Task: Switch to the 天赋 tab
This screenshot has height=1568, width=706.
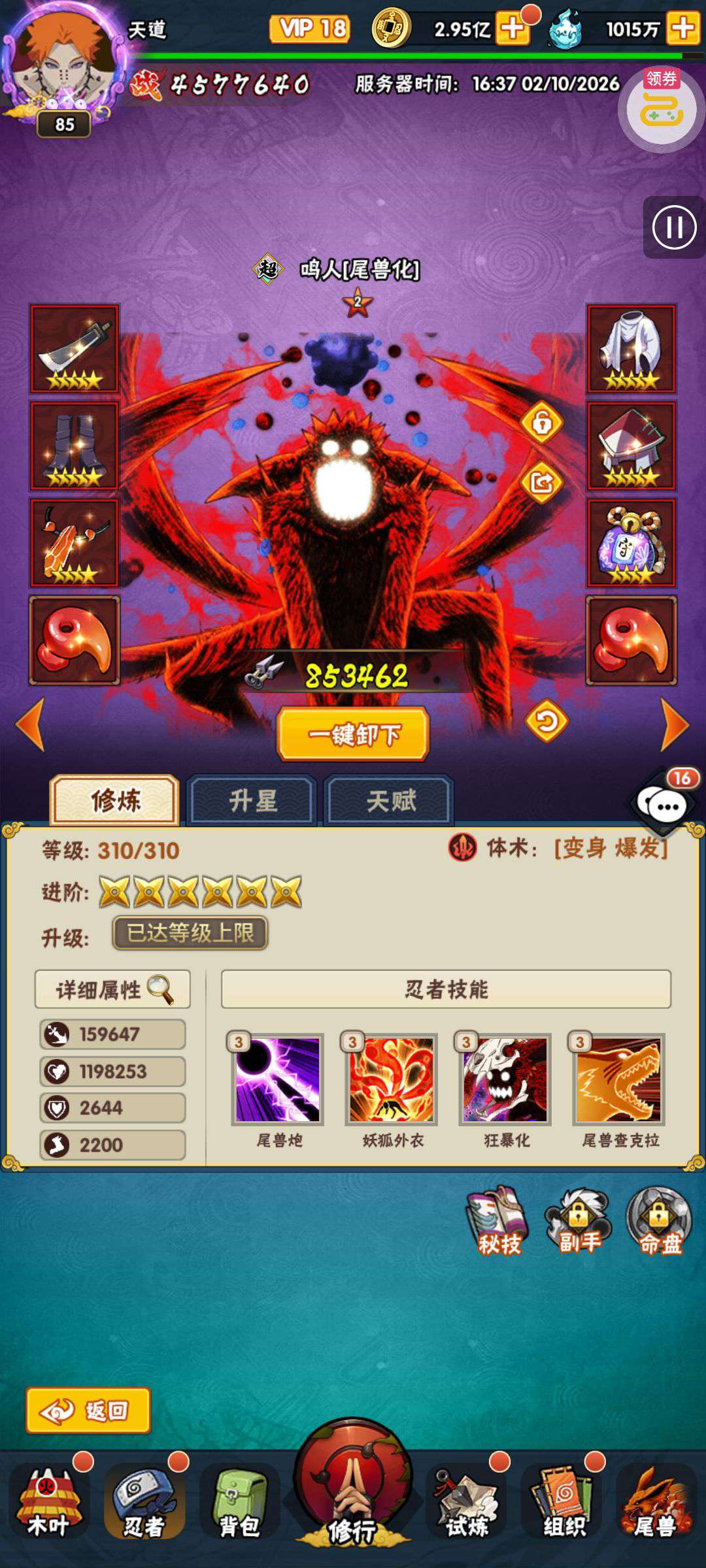Action: (390, 800)
